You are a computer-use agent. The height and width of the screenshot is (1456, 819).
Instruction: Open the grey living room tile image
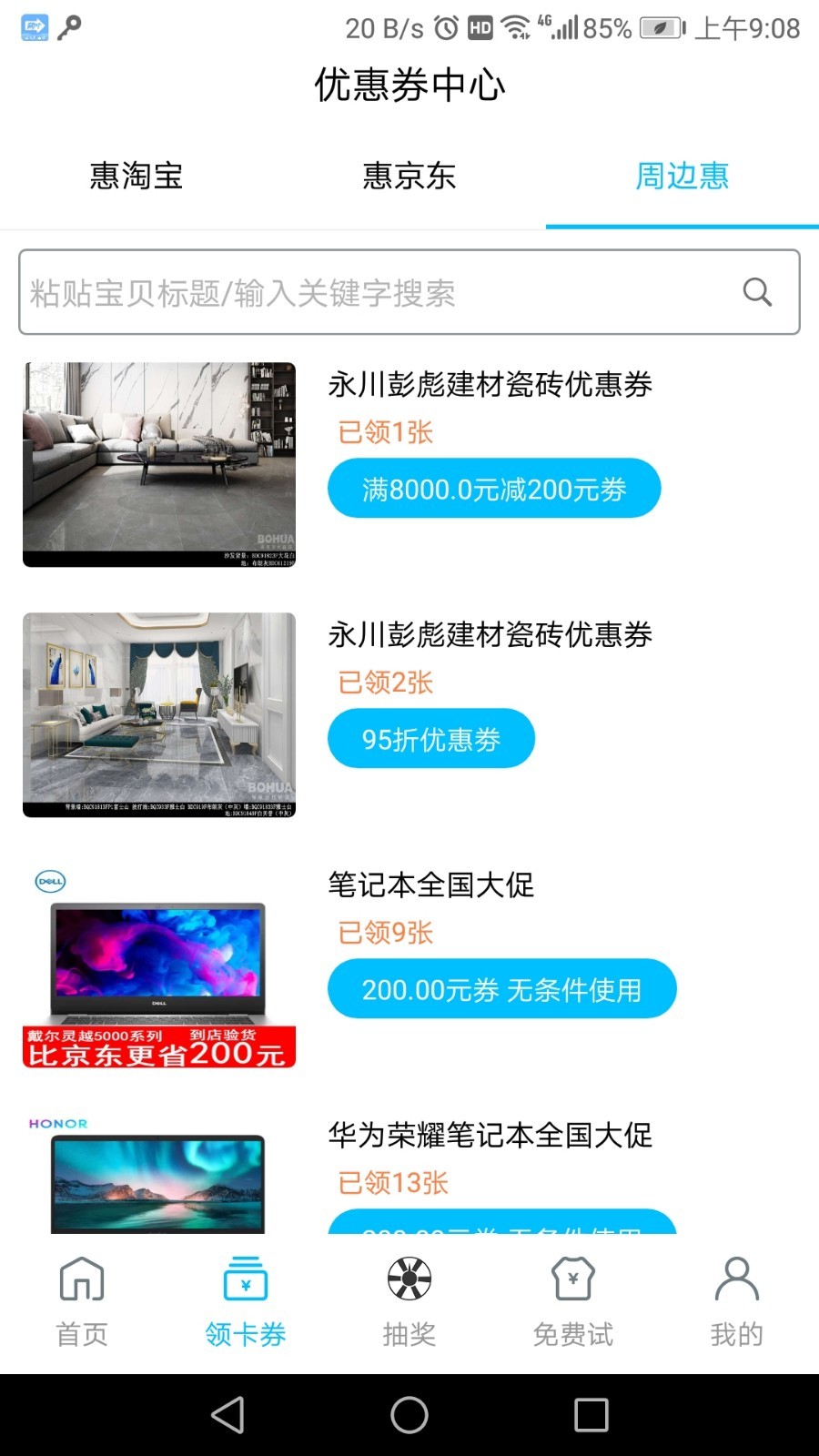click(x=159, y=464)
